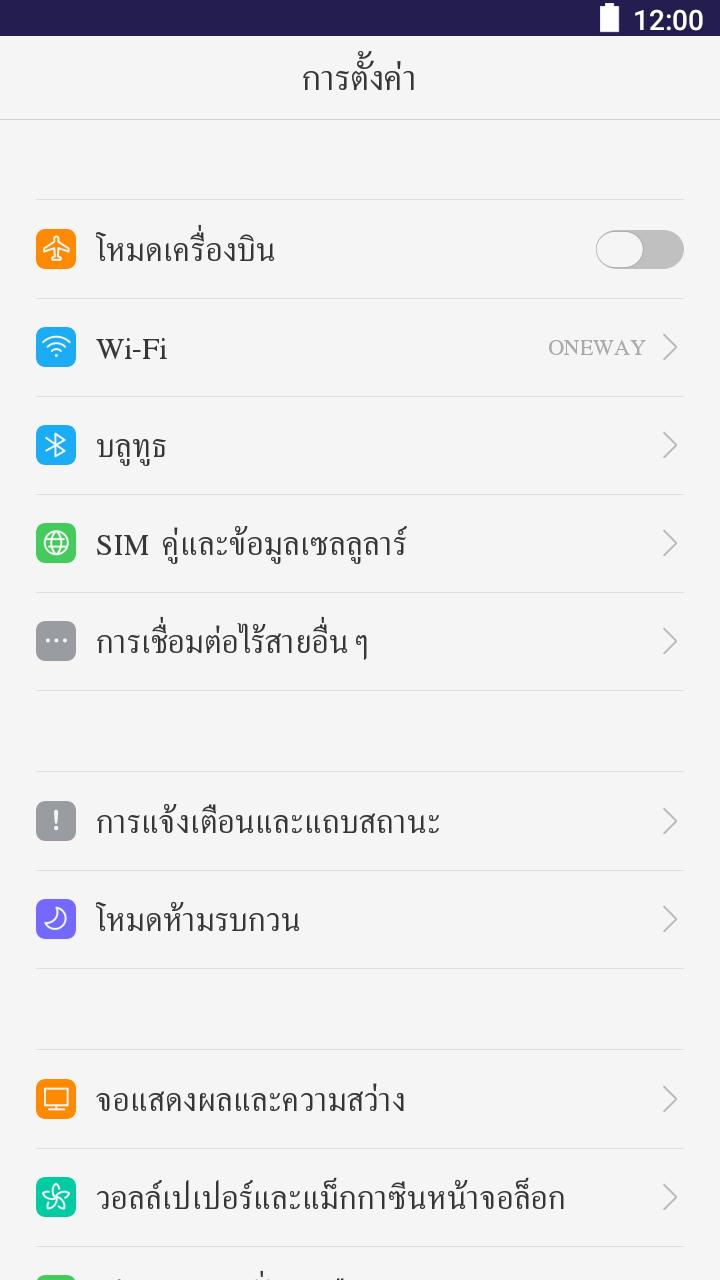Open display and brightness settings
This screenshot has height=1280, width=720.
tap(360, 1100)
